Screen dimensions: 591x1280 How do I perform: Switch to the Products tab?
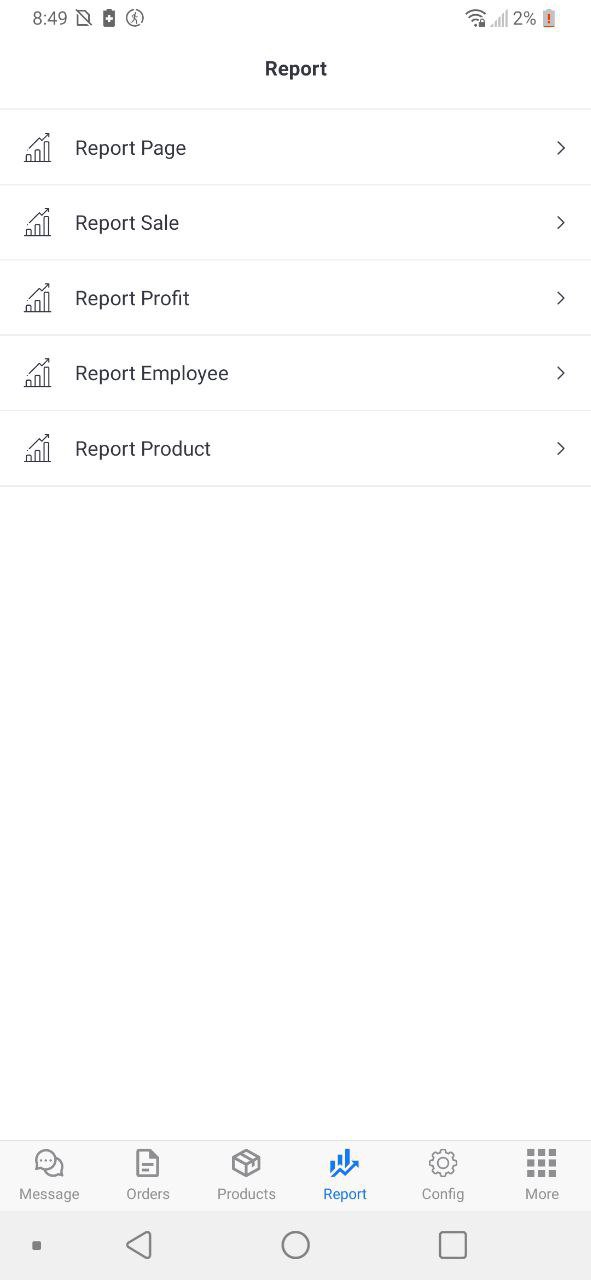click(246, 1175)
